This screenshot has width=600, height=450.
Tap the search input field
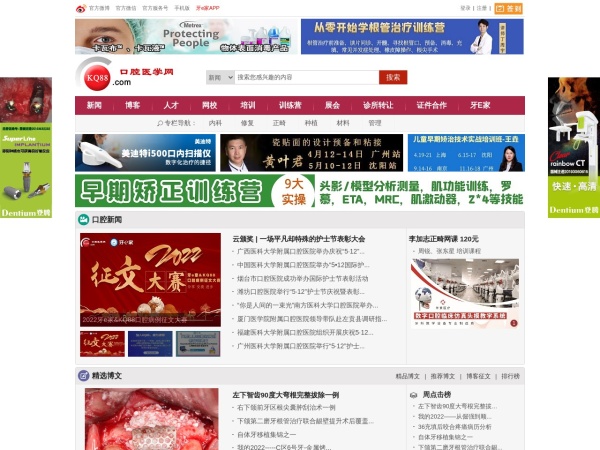[302, 77]
